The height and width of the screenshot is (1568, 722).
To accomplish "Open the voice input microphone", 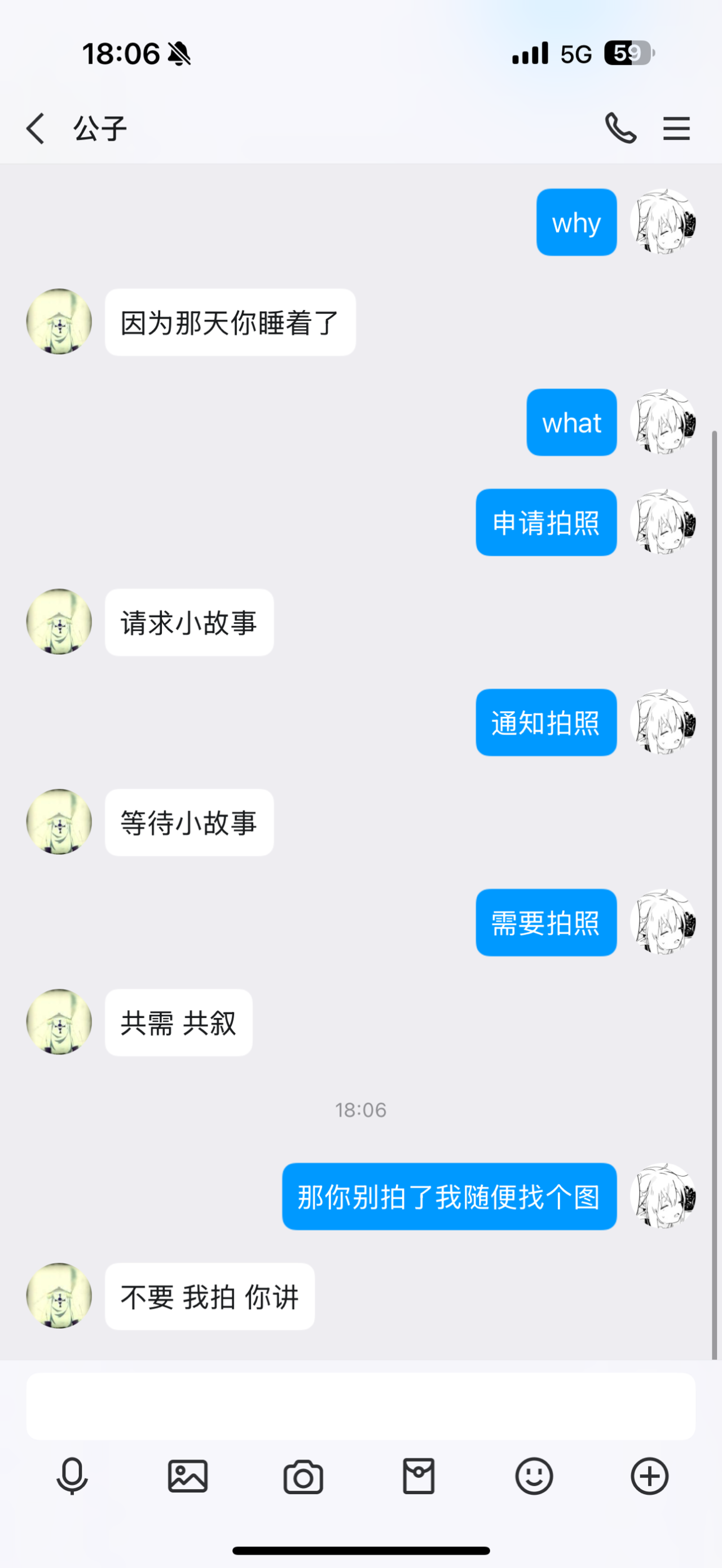I will point(71,1476).
